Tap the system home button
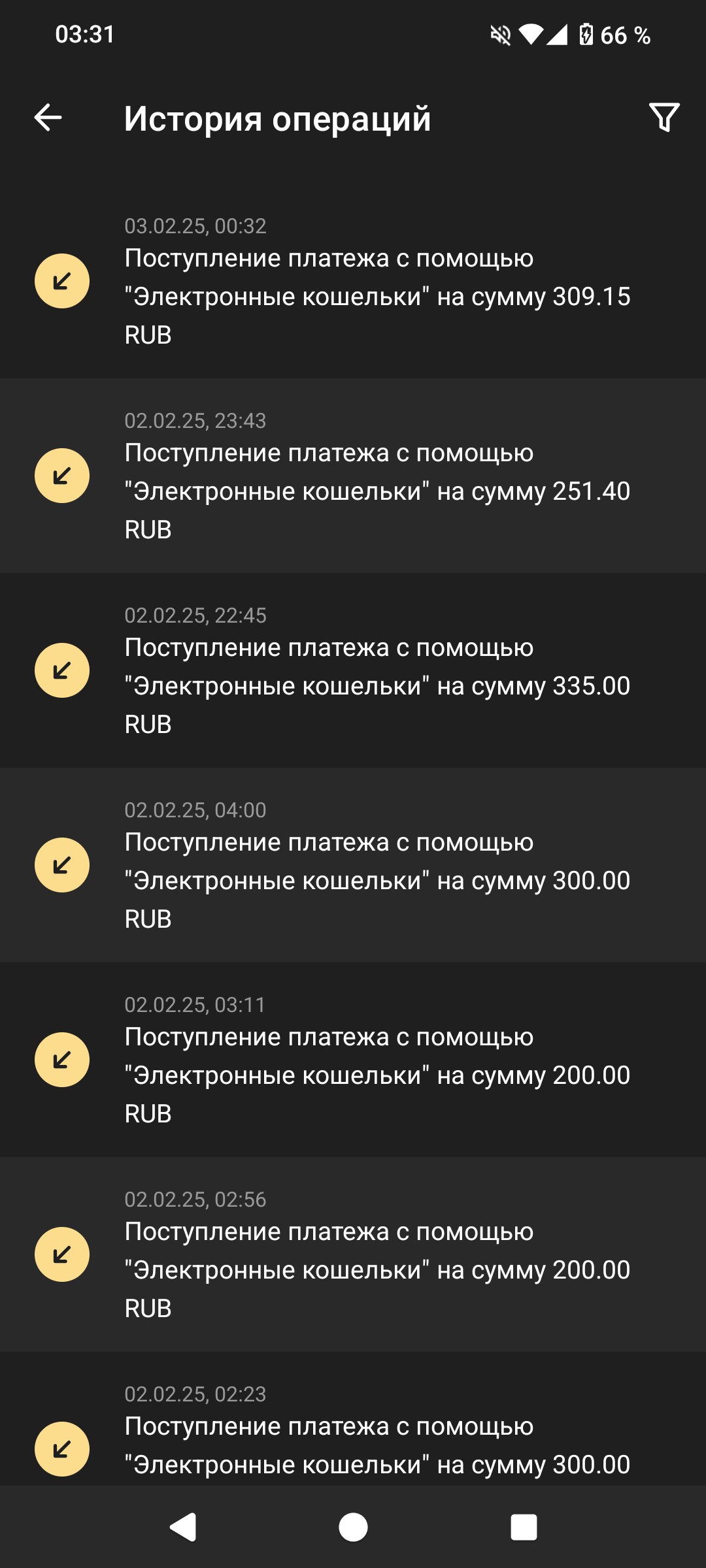 coord(353,1527)
